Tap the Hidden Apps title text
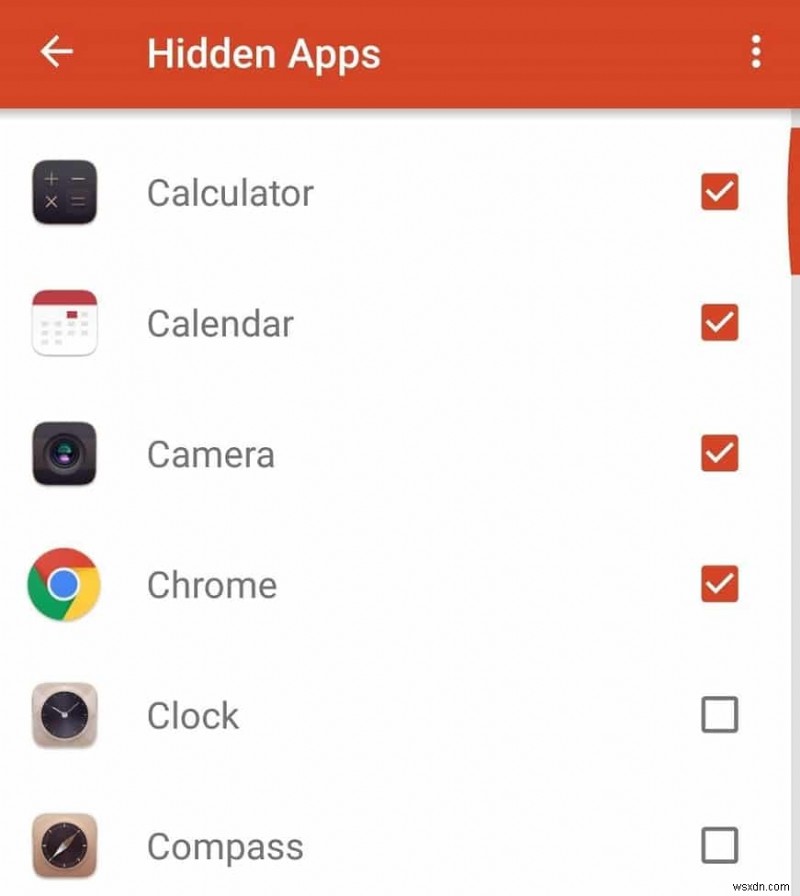The width and height of the screenshot is (800, 896). pos(263,53)
